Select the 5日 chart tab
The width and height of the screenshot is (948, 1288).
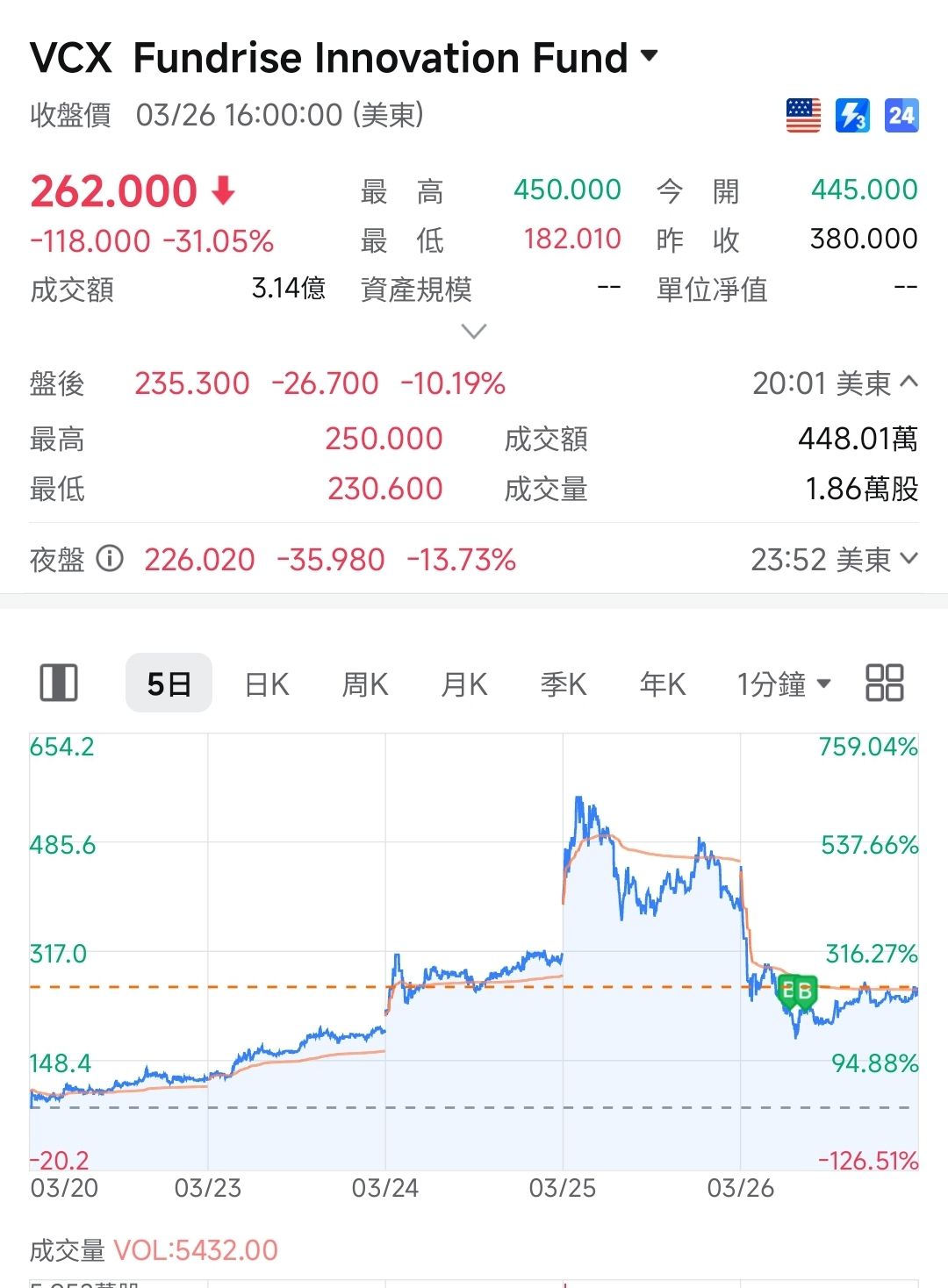coord(169,683)
